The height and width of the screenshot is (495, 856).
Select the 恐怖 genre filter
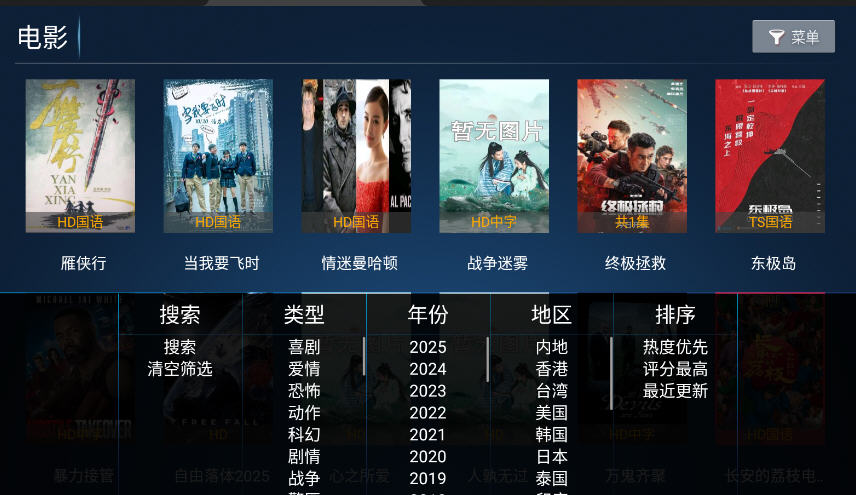(x=304, y=391)
